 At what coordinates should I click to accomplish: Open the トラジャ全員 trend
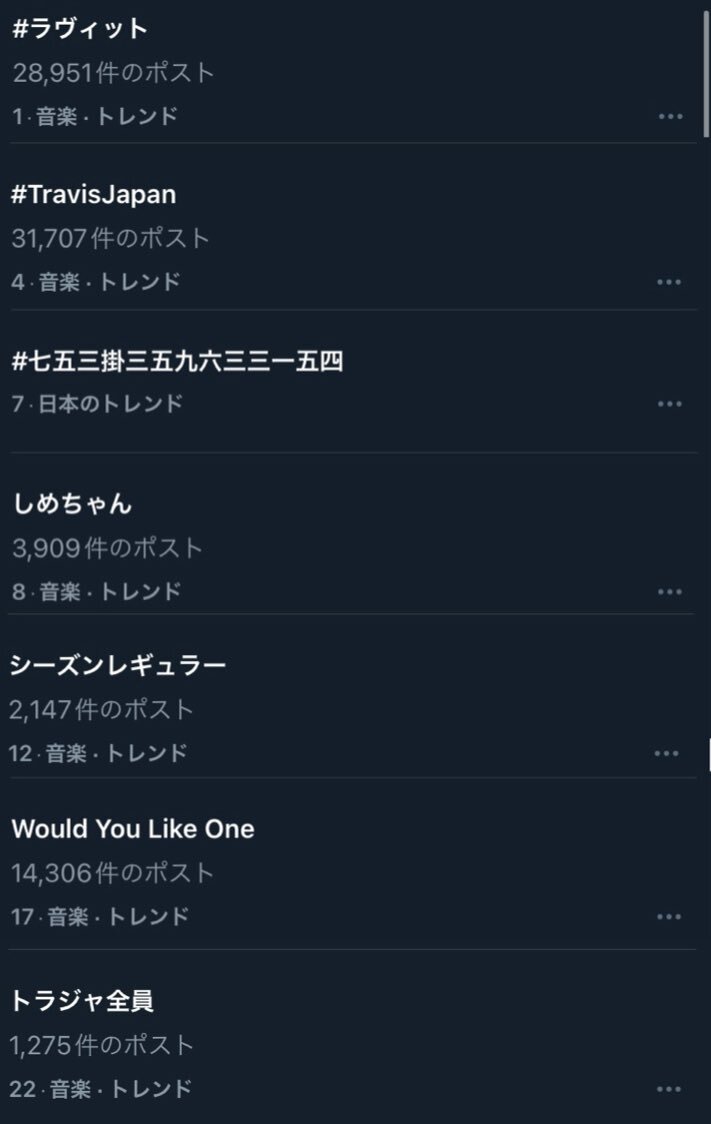point(82,1000)
